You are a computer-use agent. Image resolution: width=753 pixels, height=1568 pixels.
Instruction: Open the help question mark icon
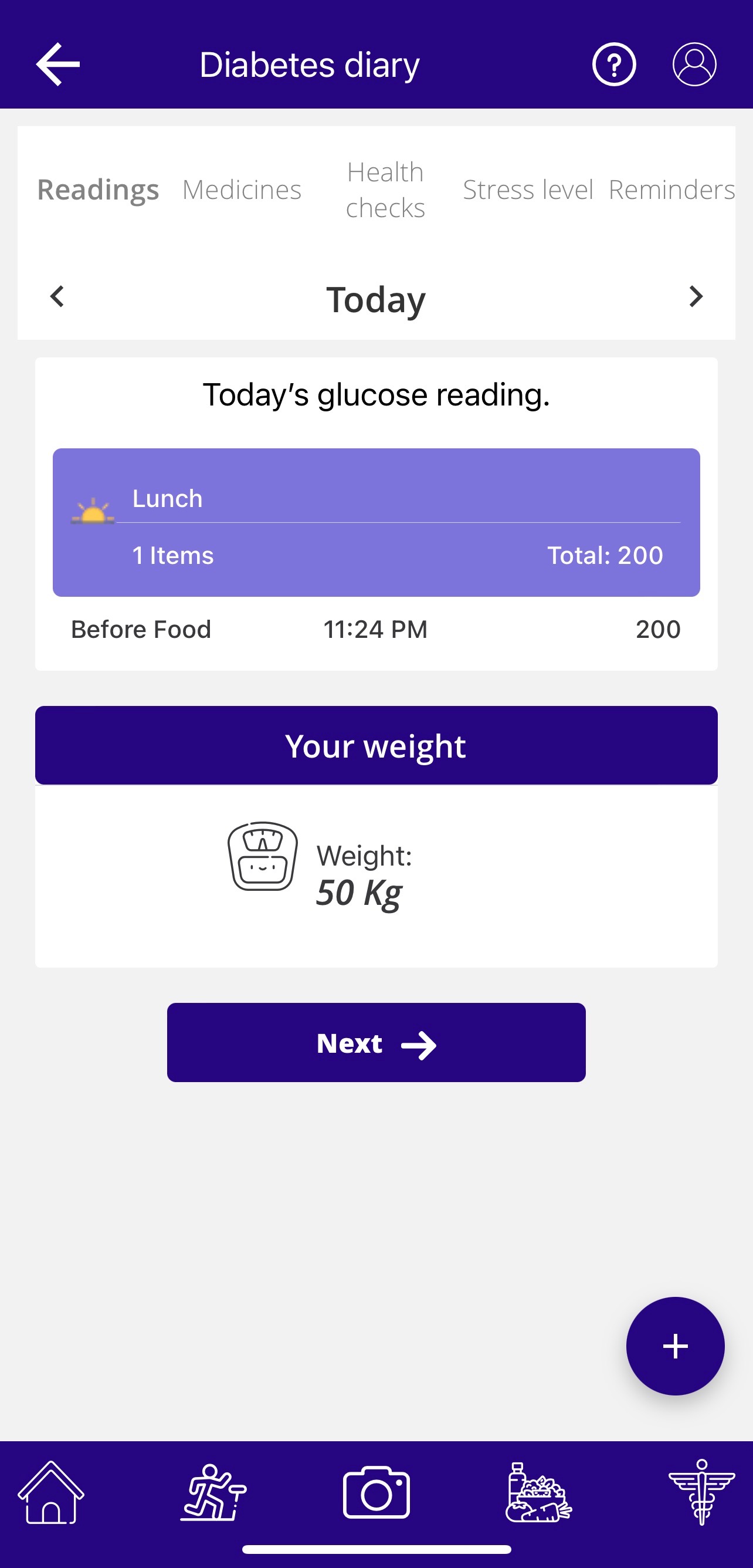pos(613,64)
